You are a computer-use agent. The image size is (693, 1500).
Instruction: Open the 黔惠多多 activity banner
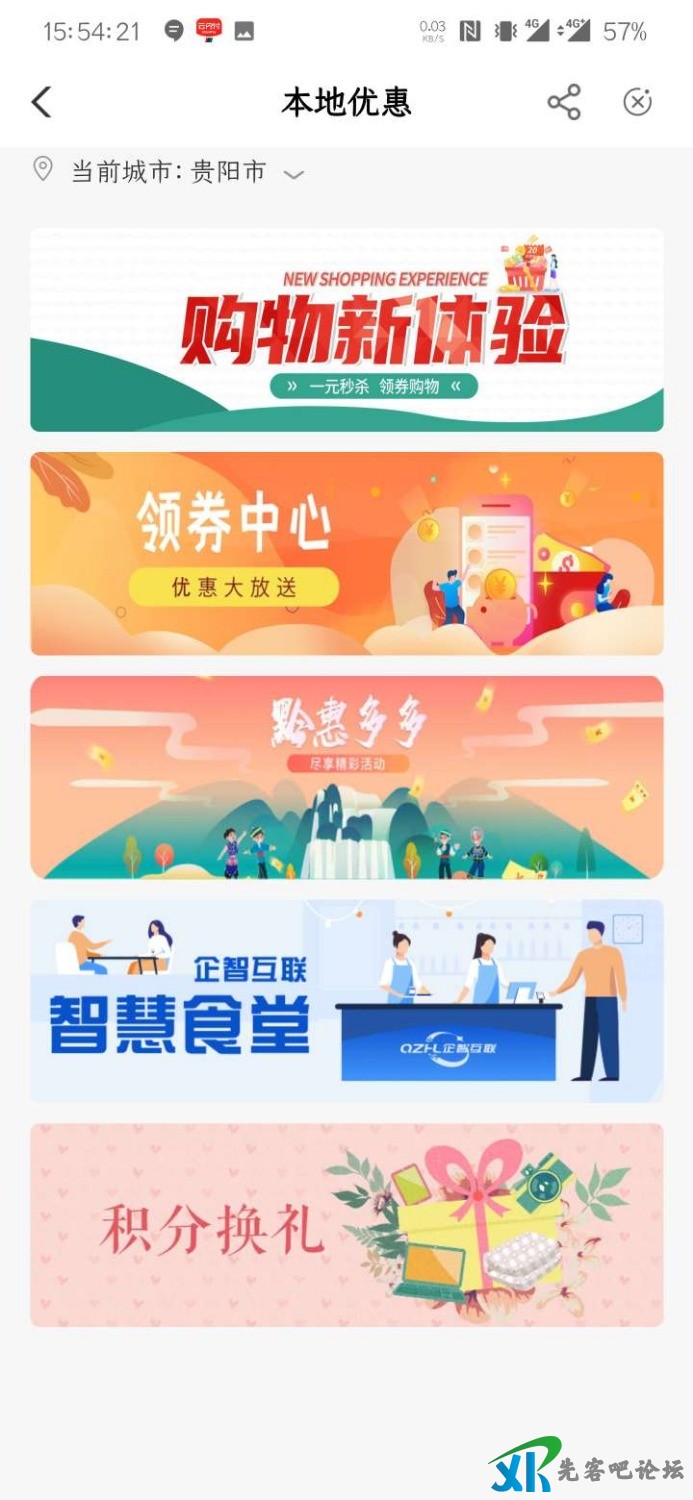click(346, 777)
